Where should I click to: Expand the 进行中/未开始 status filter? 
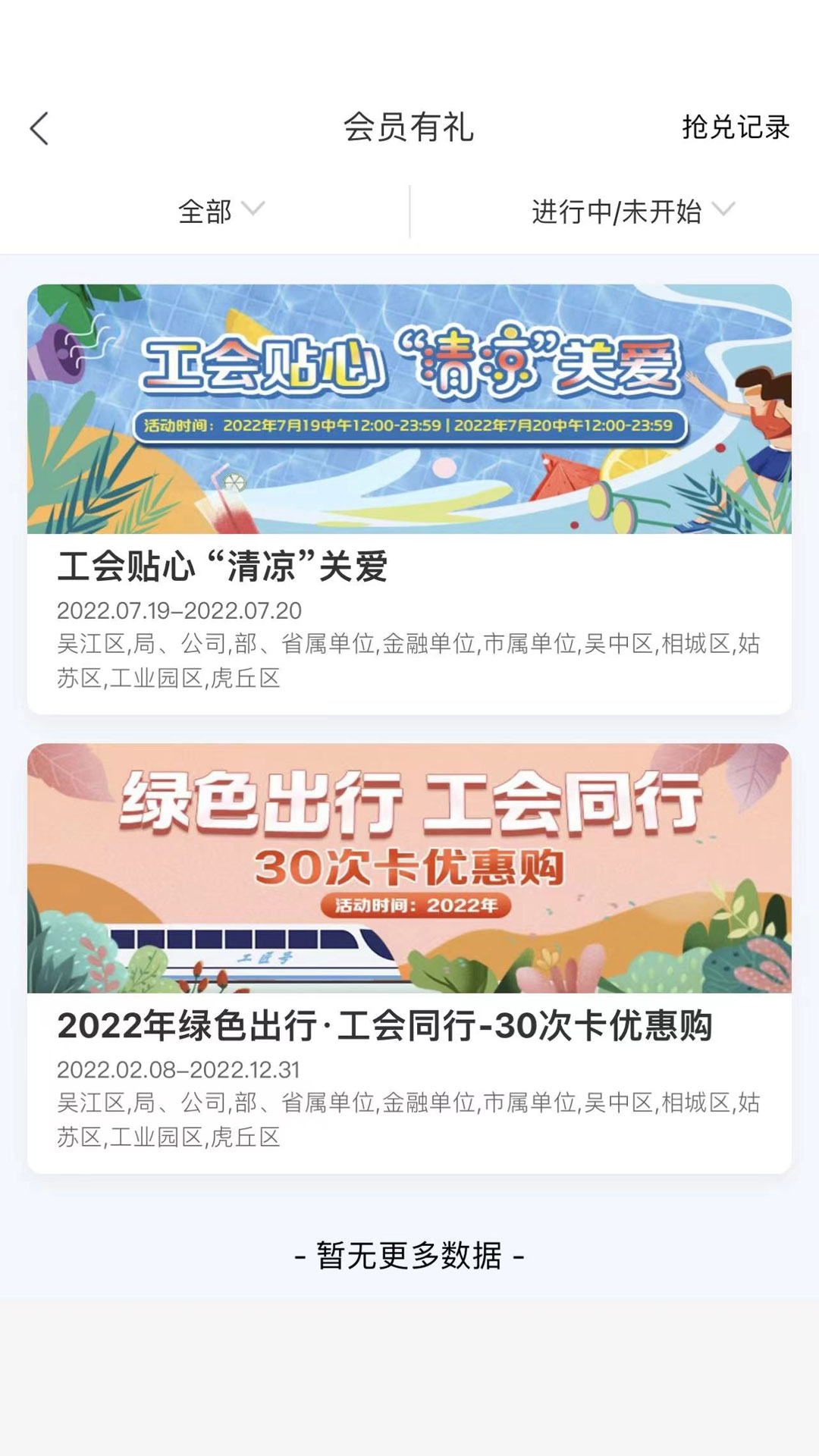632,211
